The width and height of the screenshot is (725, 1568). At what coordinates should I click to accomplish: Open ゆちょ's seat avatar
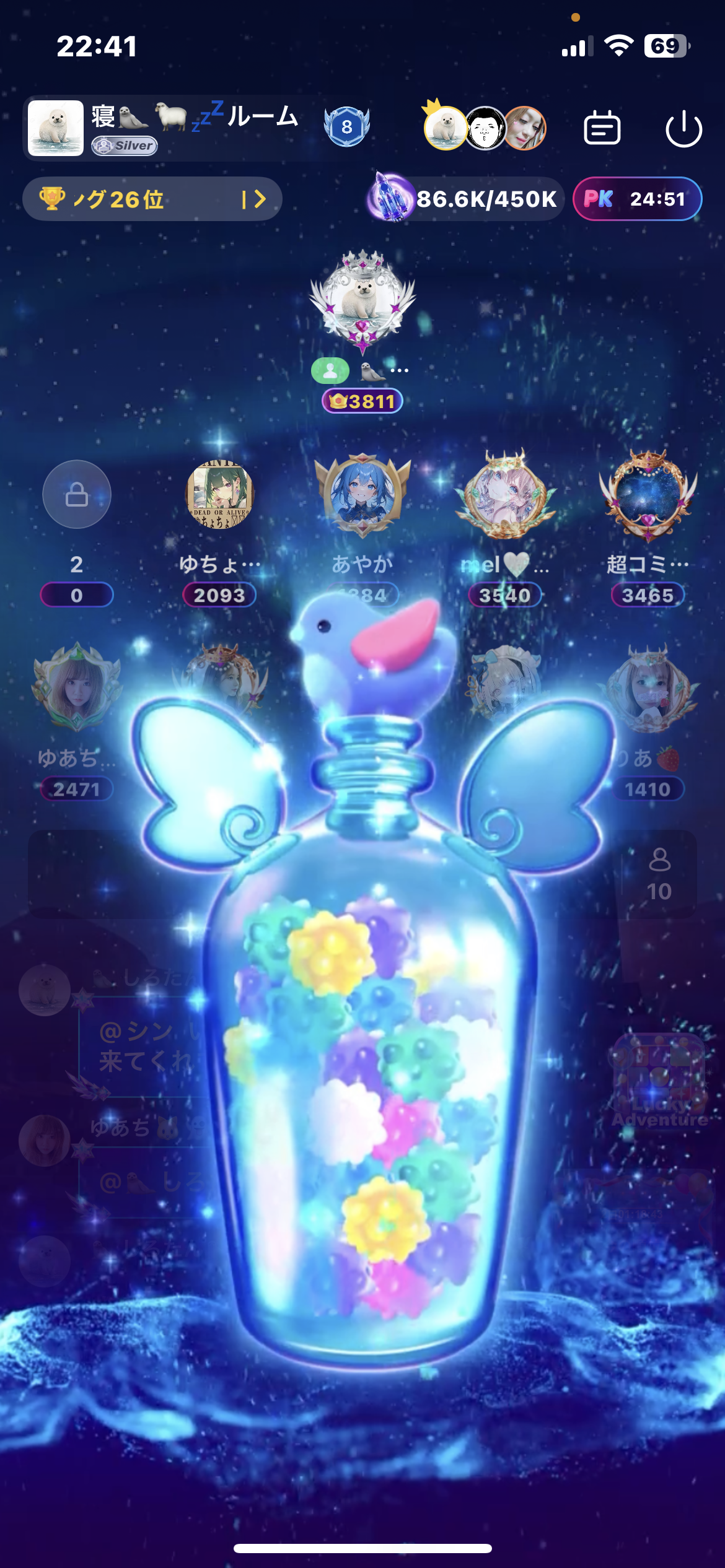219,494
